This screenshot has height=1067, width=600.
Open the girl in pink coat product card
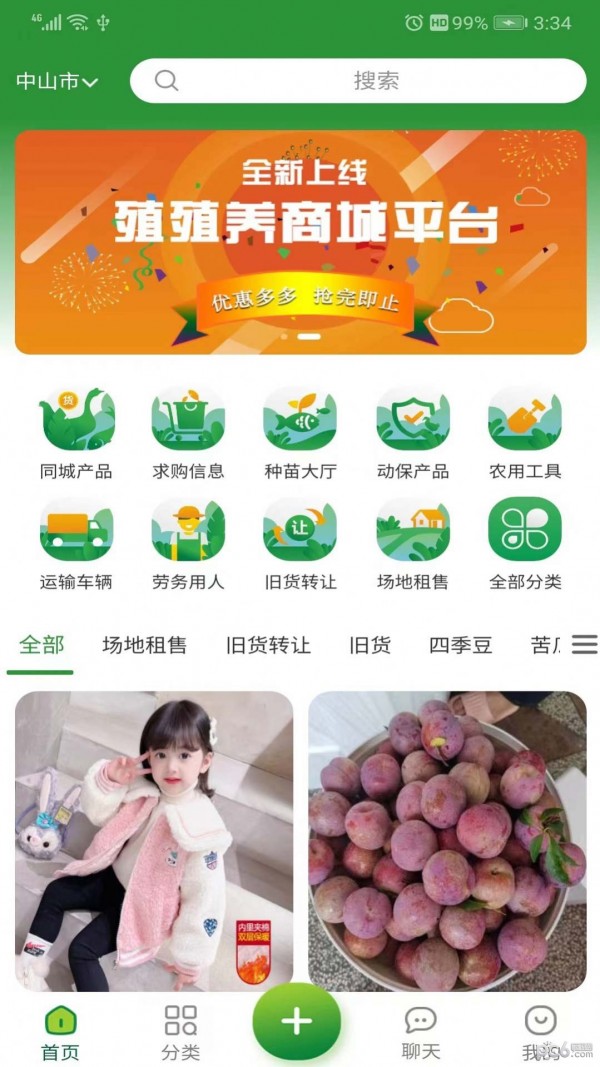click(x=154, y=841)
